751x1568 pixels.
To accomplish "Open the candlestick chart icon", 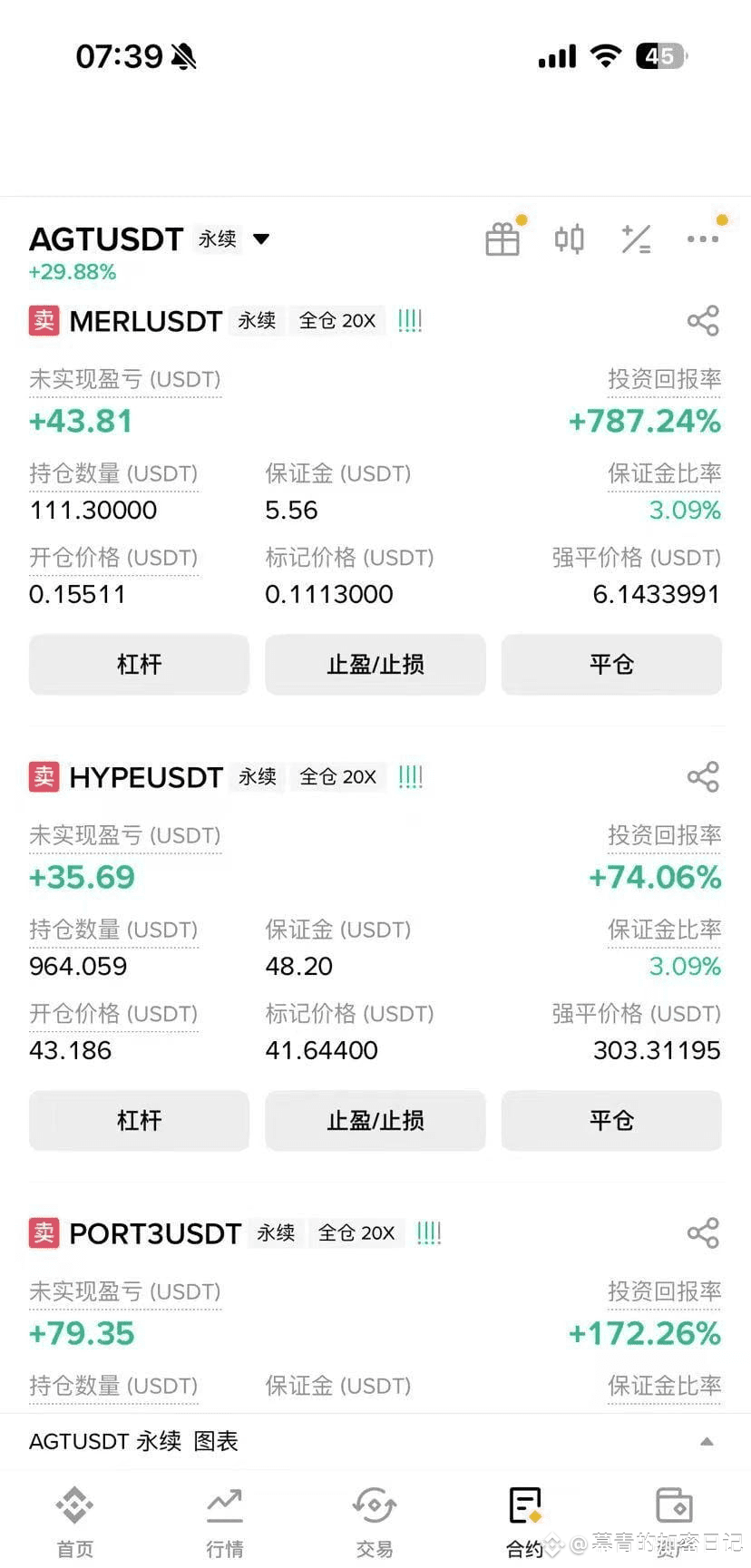I will 569,239.
